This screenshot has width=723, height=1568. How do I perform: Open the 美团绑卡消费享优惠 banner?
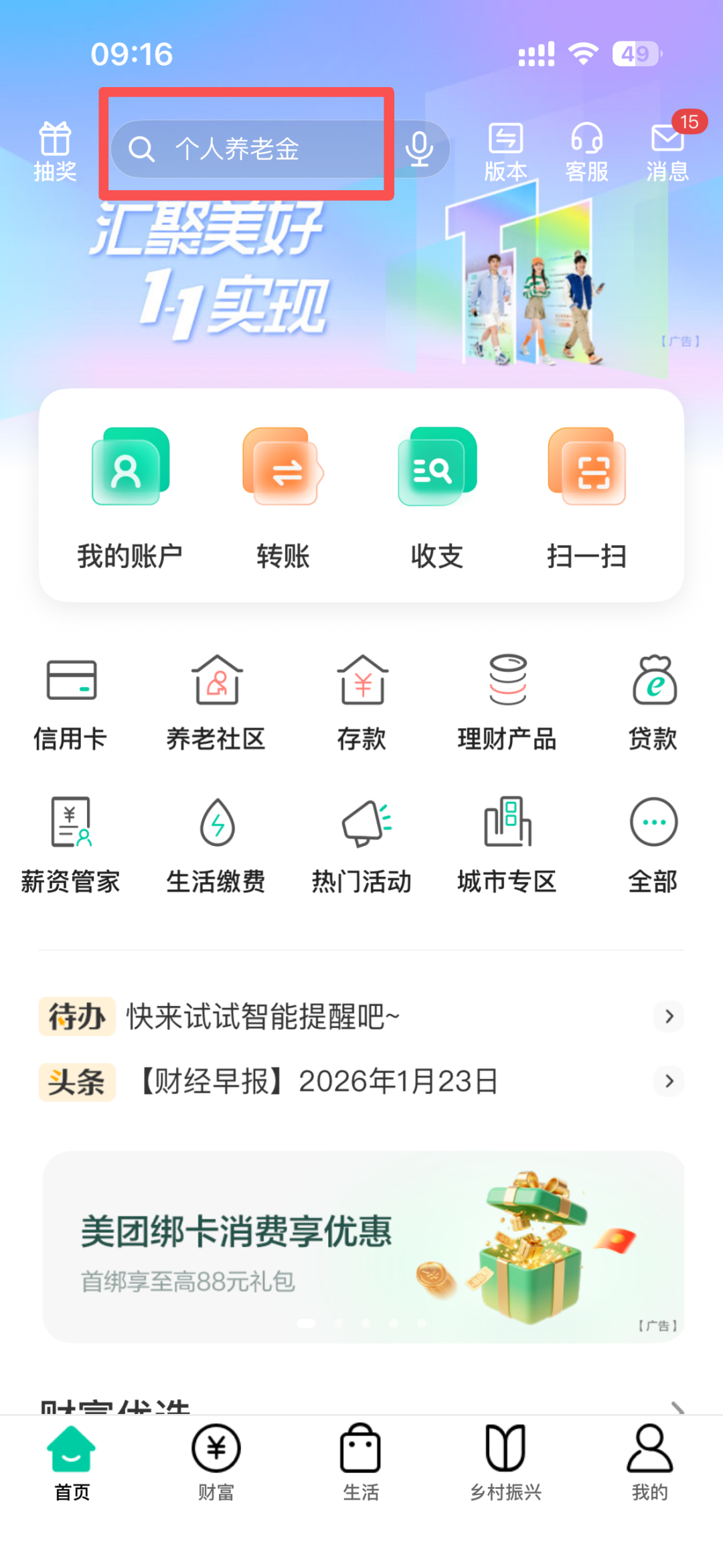click(361, 1247)
